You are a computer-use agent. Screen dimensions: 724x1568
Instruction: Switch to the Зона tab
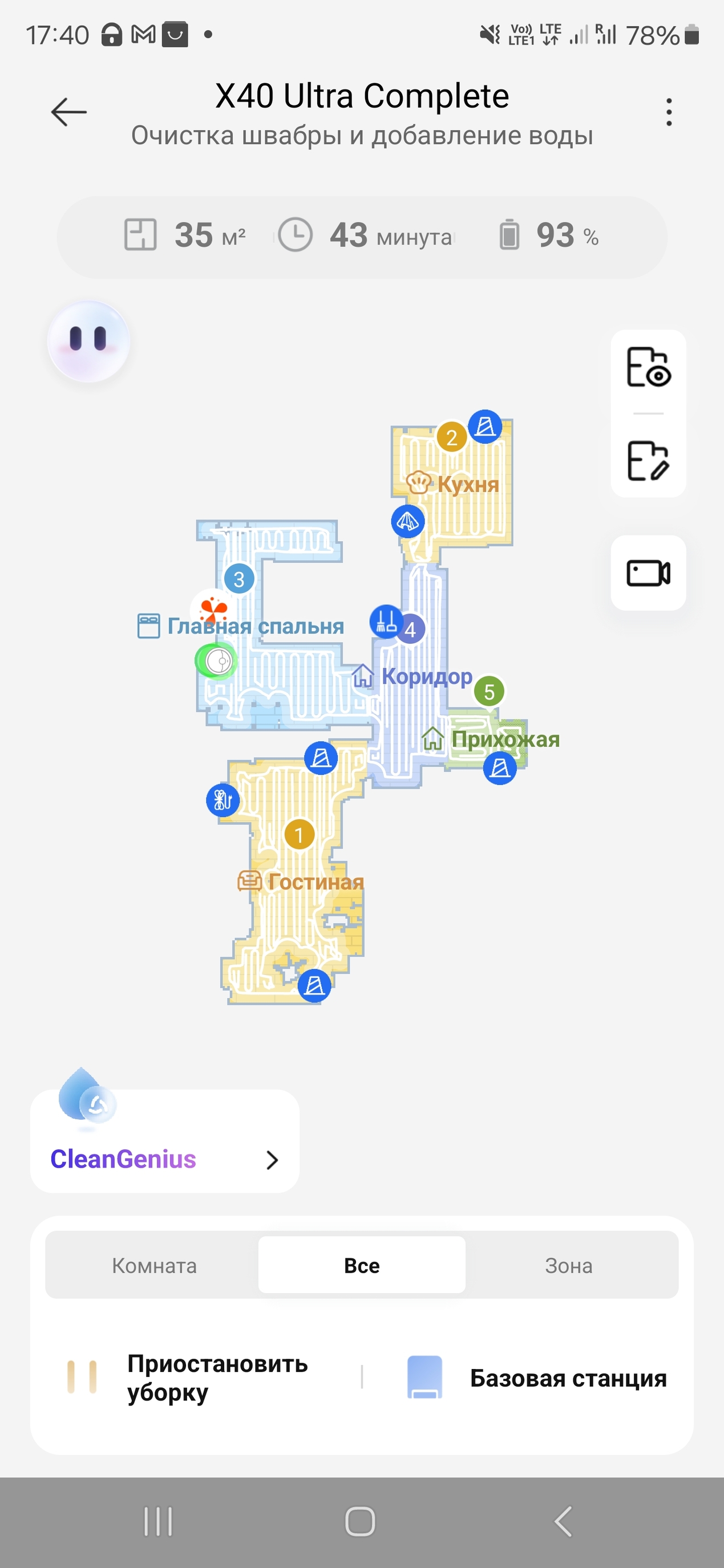coord(569,1265)
